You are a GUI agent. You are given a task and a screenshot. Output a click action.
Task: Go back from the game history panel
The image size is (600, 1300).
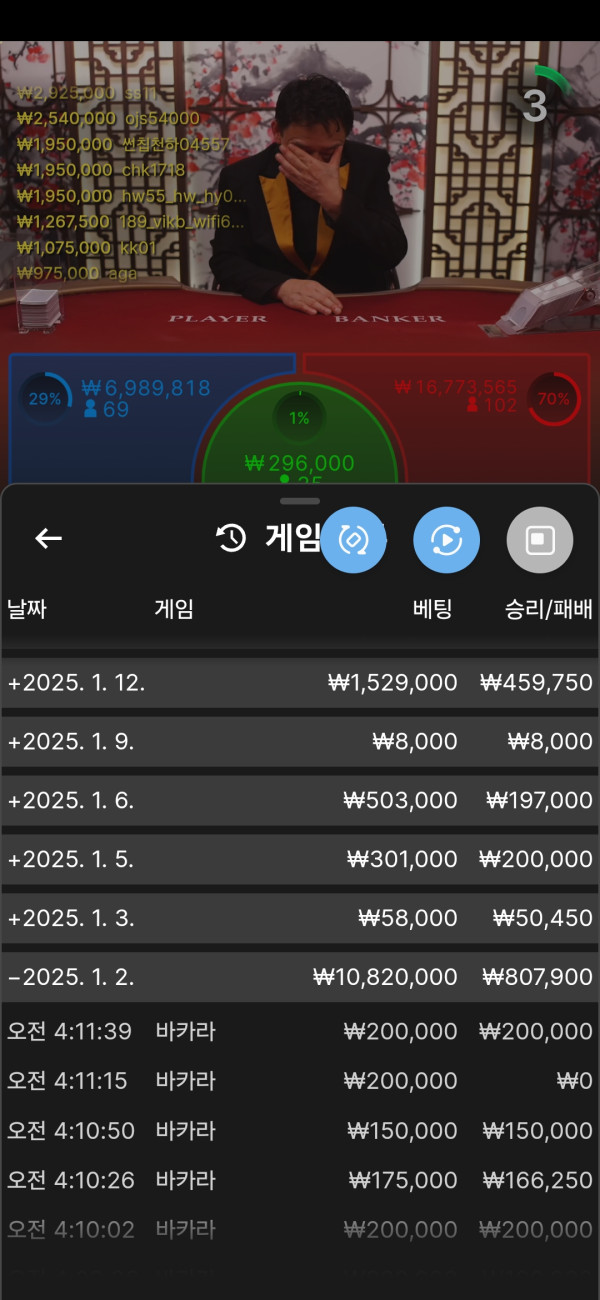pyautogui.click(x=48, y=539)
